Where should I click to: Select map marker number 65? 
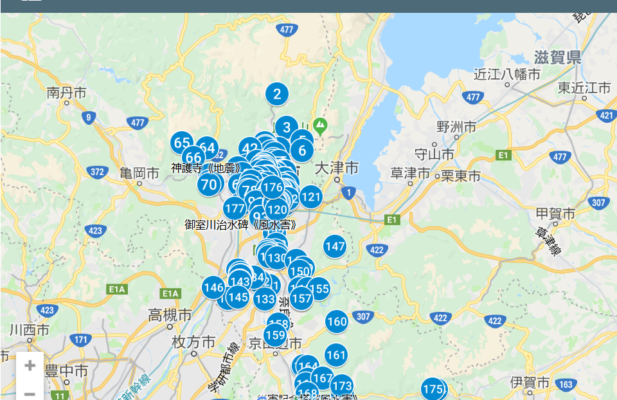point(180,143)
